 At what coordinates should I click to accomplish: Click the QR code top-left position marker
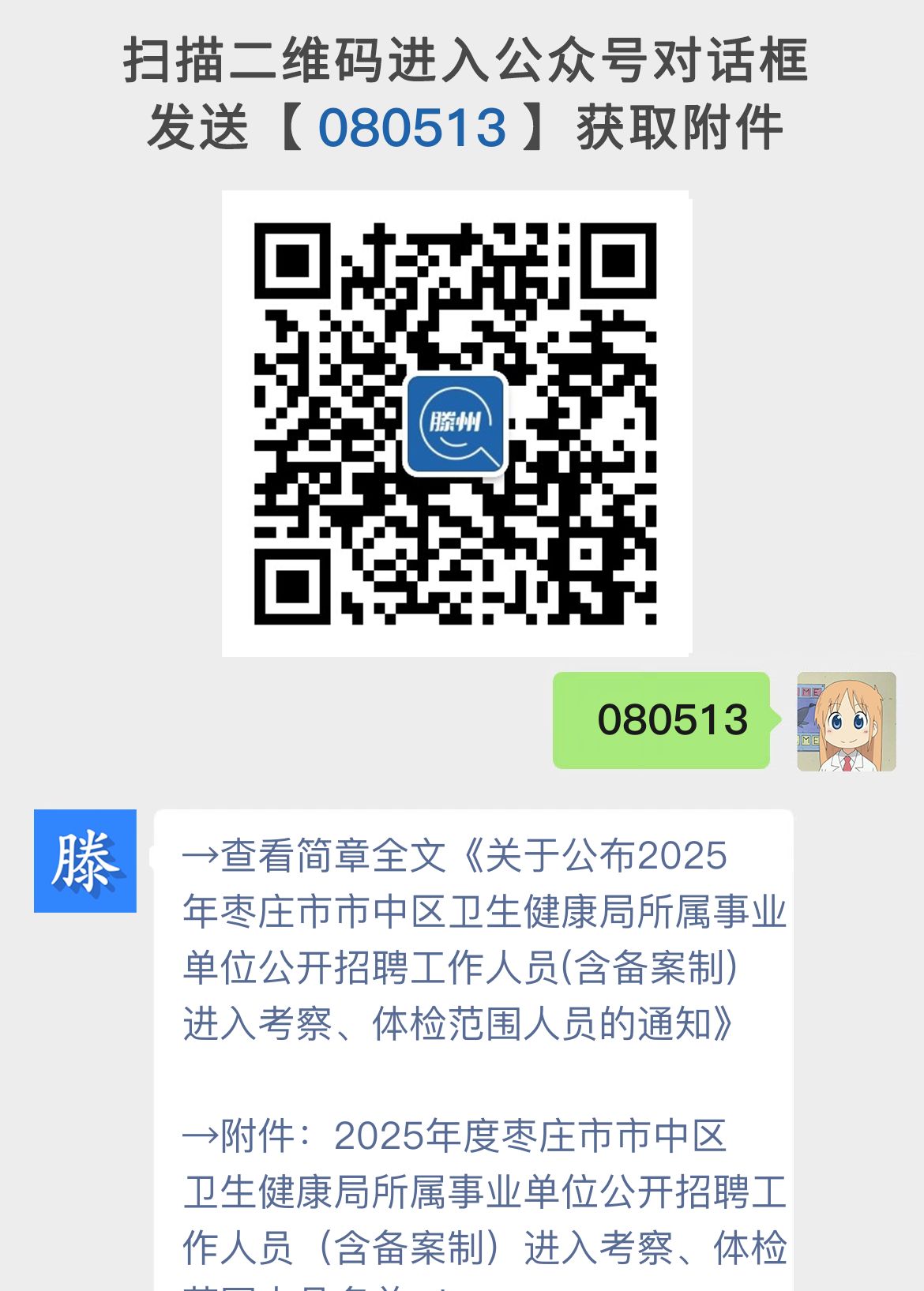point(292,261)
